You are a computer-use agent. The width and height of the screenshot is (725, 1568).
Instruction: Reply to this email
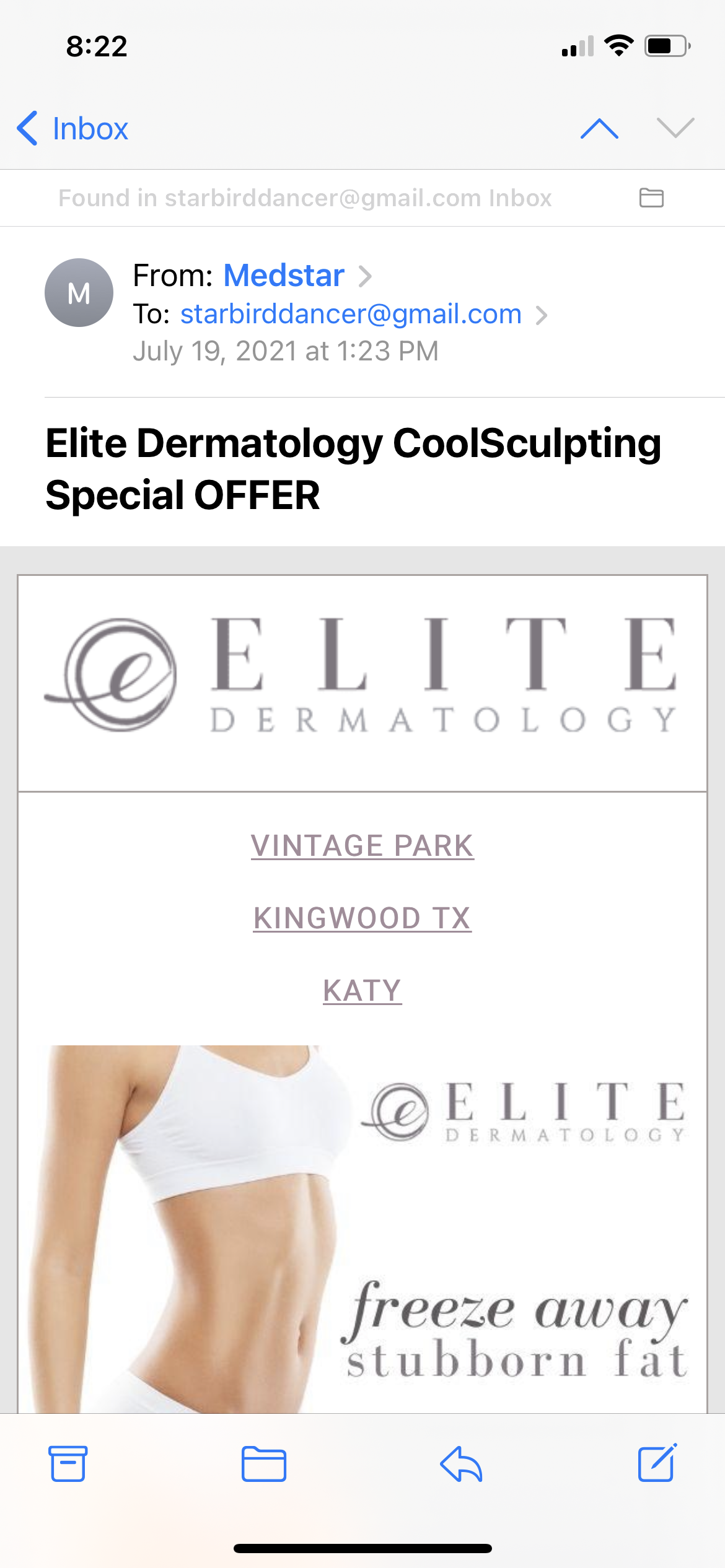pos(461,1464)
